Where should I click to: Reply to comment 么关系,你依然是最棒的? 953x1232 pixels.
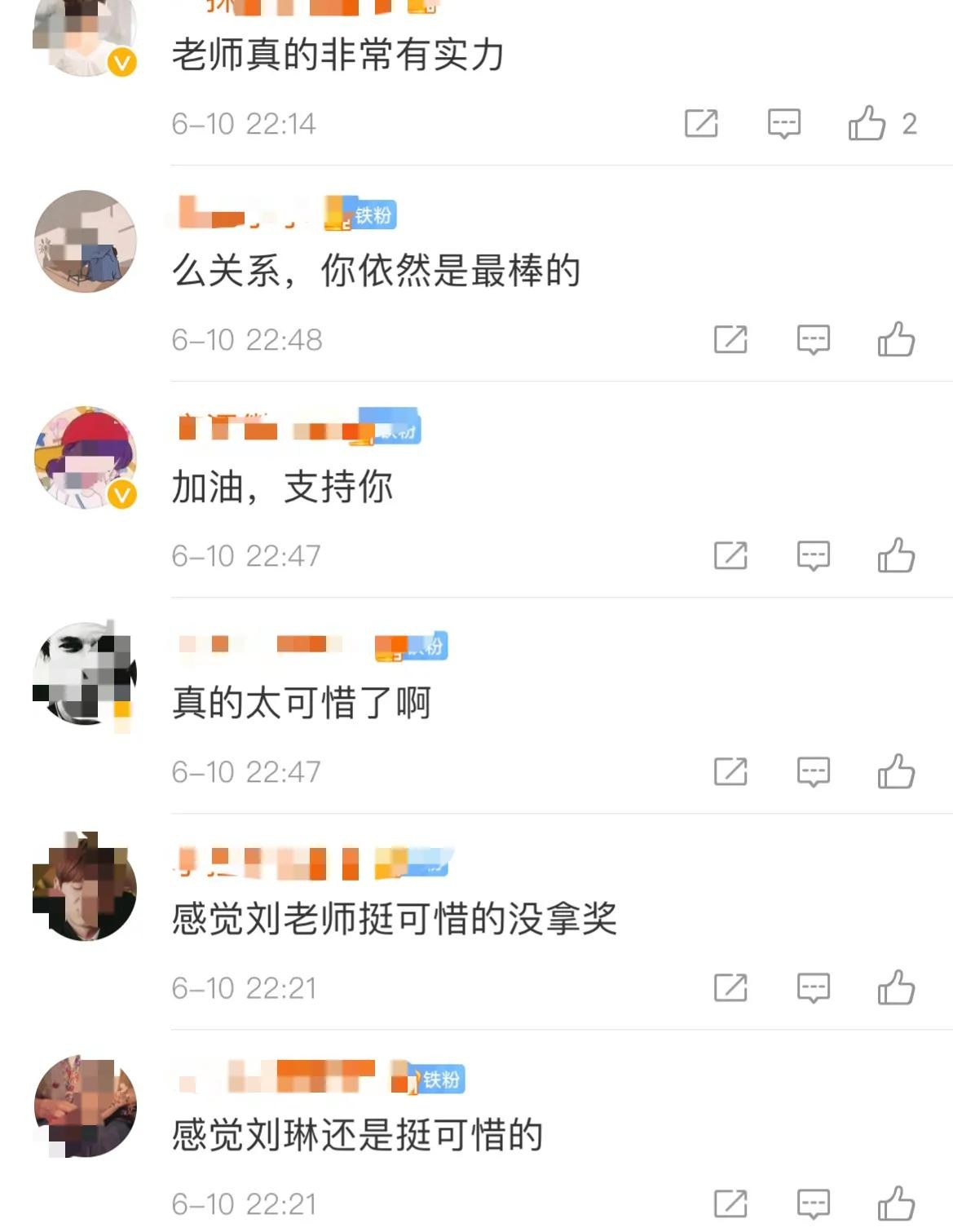pos(813,339)
